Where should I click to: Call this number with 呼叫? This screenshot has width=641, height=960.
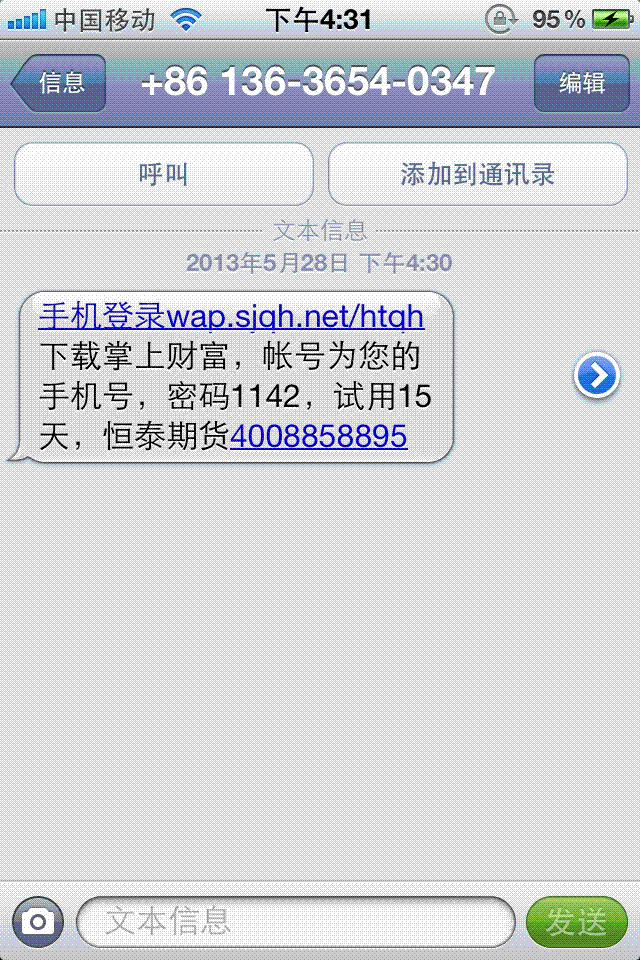[163, 175]
